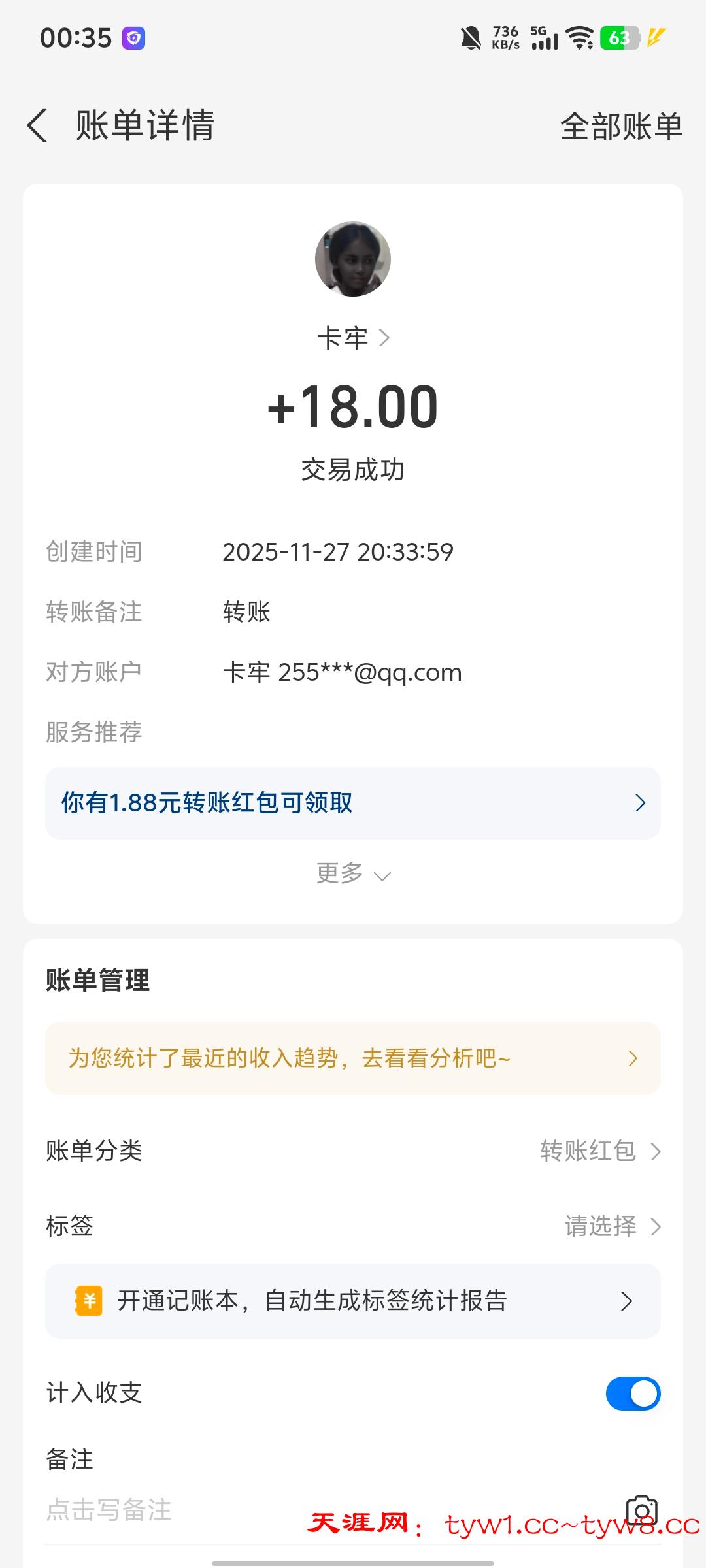View the 收入趋势 analysis banner
The width and height of the screenshot is (706, 1568).
click(x=353, y=1058)
